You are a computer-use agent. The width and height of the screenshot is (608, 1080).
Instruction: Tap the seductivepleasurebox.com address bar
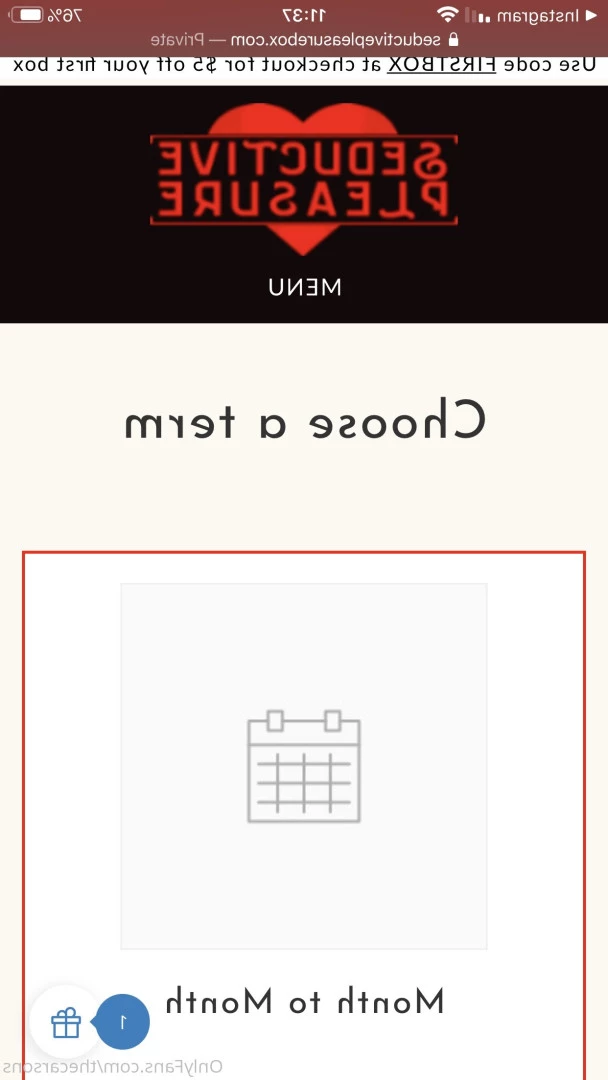(x=304, y=40)
